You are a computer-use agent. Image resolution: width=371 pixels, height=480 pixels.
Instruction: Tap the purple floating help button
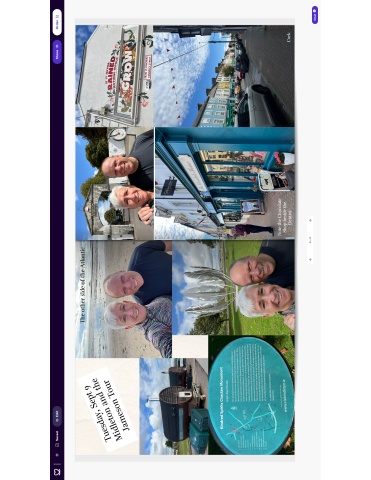315,15
